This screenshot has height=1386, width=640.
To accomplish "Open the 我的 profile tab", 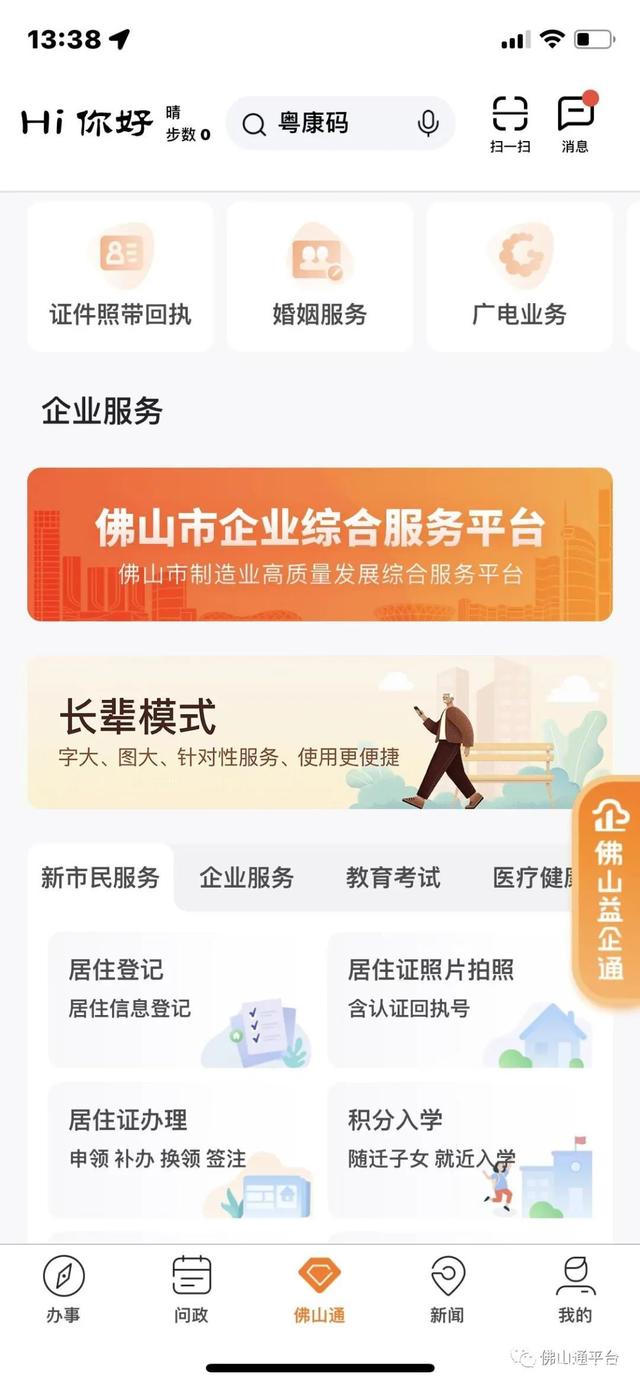I will pos(575,1290).
